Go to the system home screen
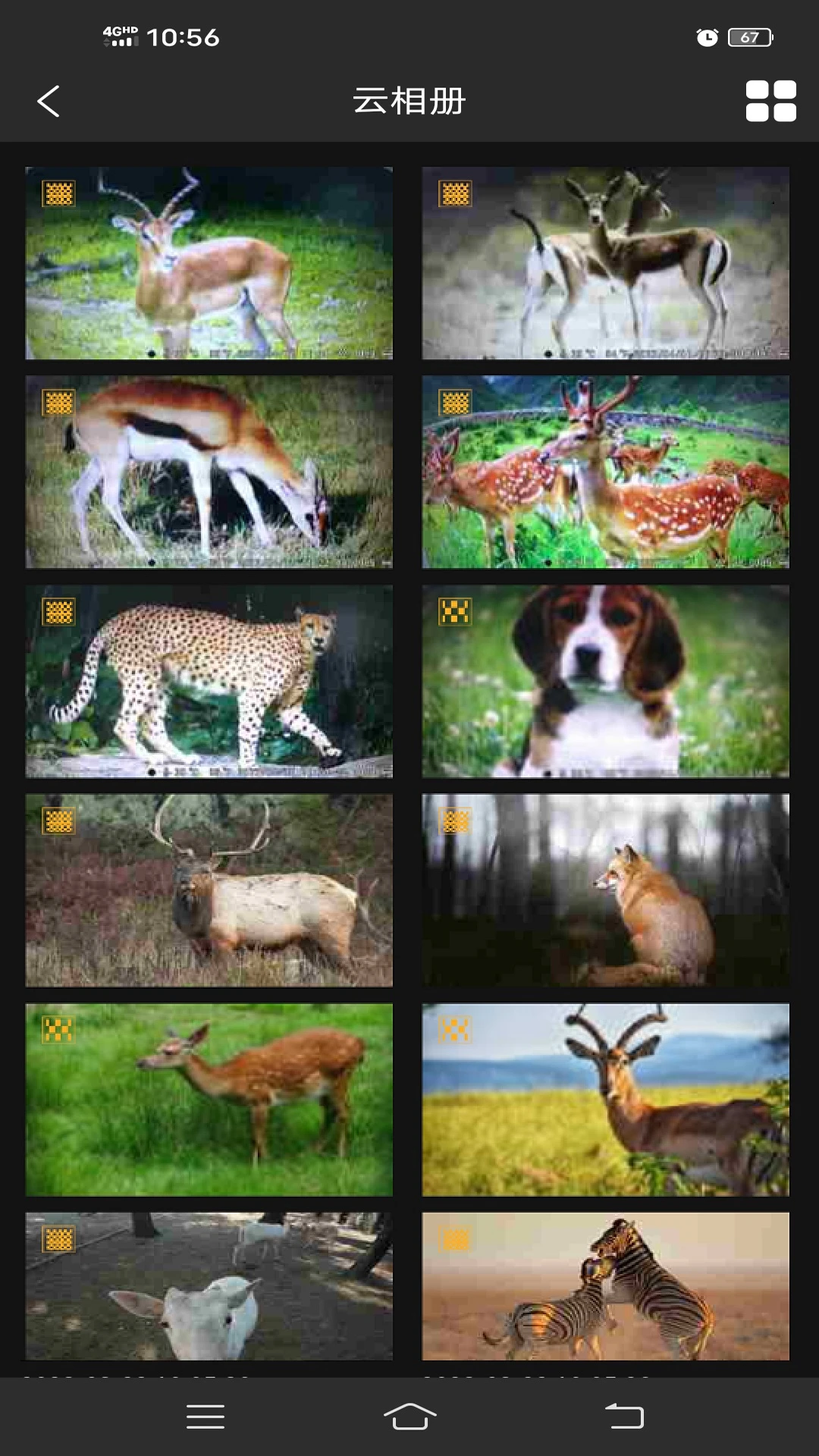 click(x=409, y=1416)
